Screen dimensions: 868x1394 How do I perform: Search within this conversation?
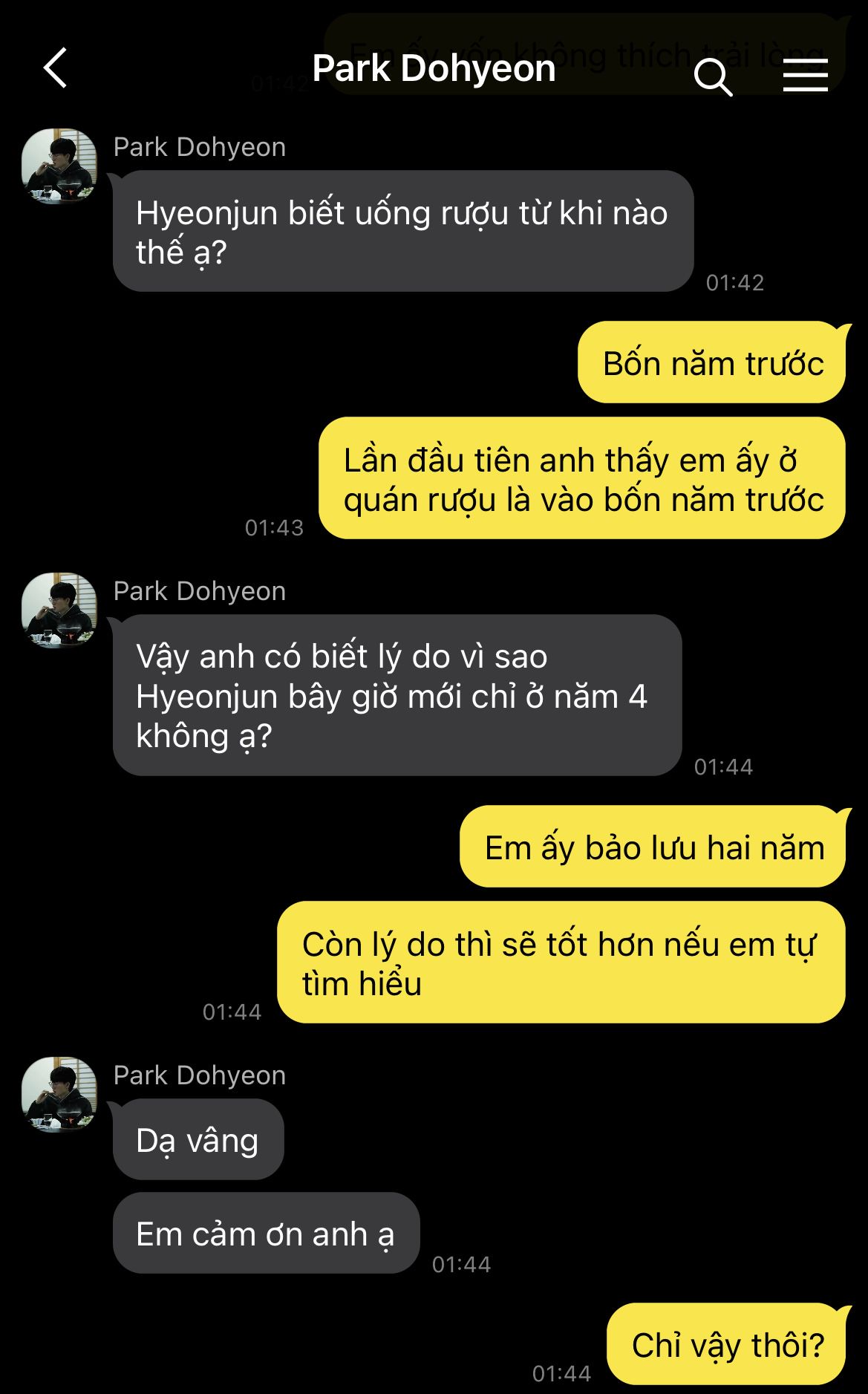712,76
